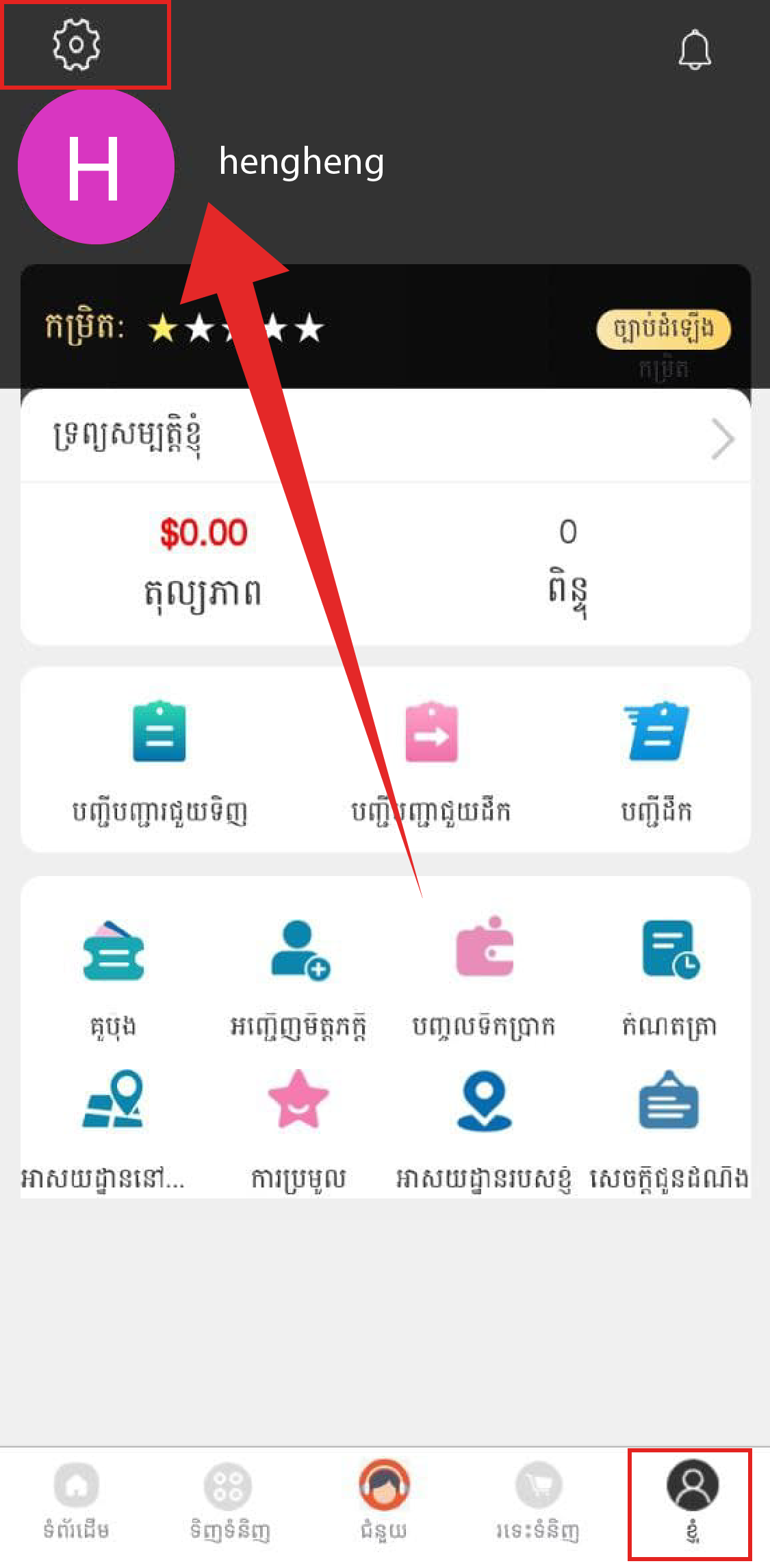This screenshot has width=770, height=1568.
Task: Switch to the Shop tab (ទិញទំនិញ)
Action: point(229,1499)
